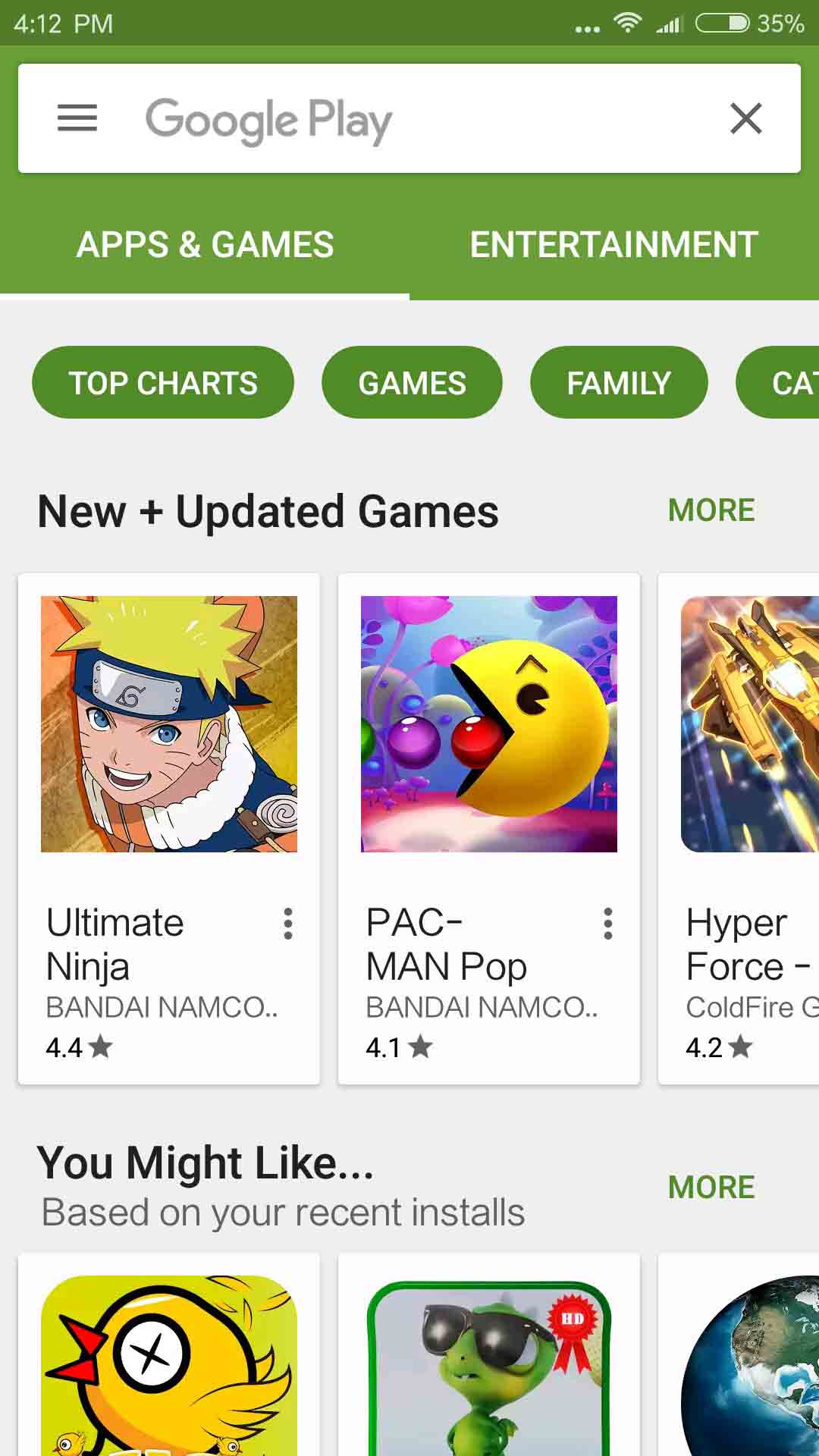
Task: Tap the X icon in search bar
Action: [745, 118]
